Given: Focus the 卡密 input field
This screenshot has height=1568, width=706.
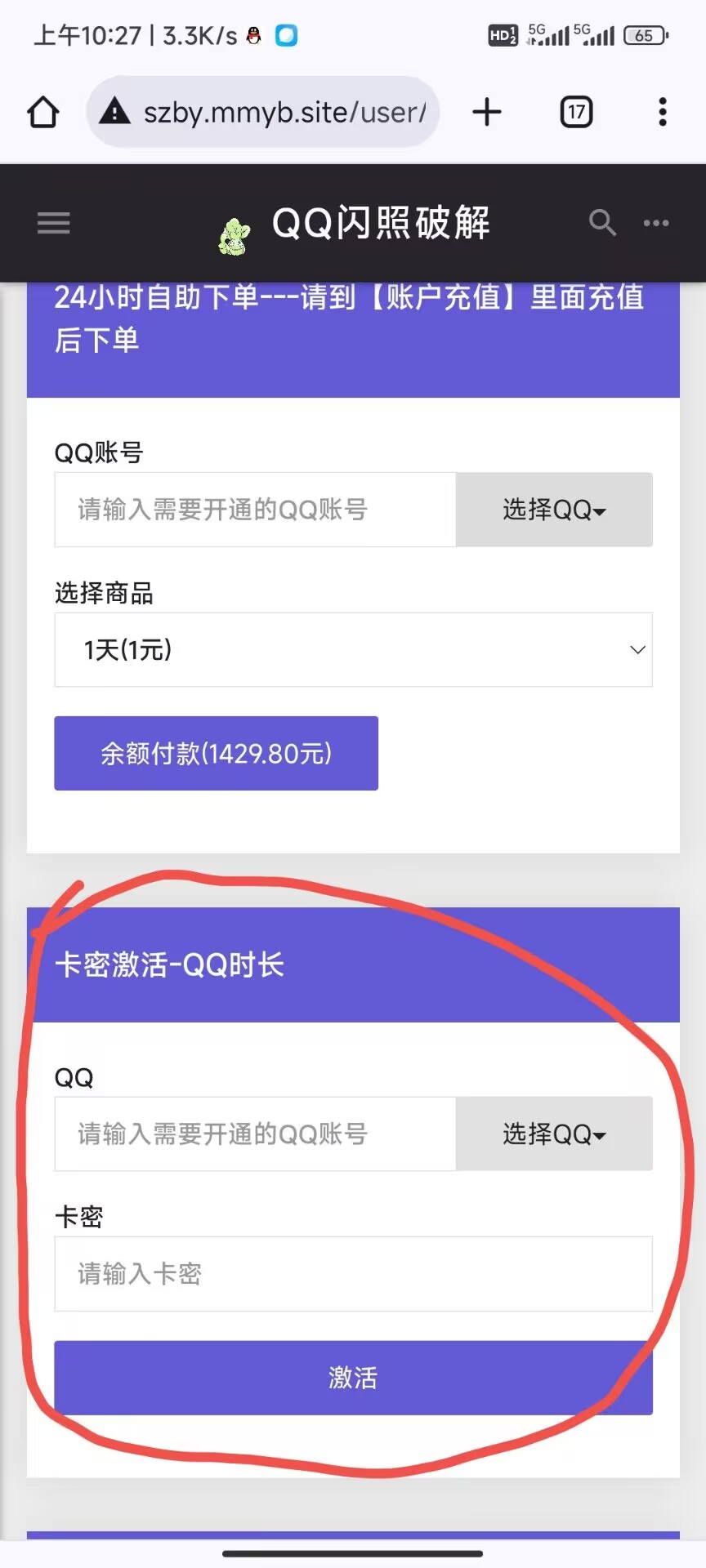Looking at the screenshot, I should click(353, 1274).
